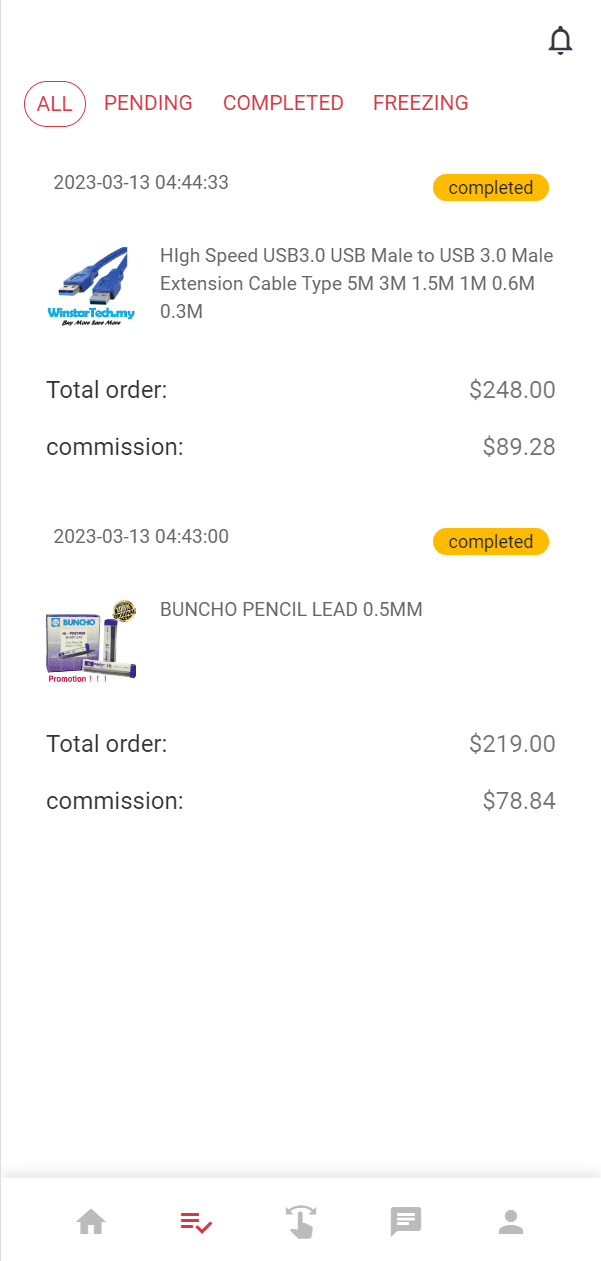Go to the home tab
The height and width of the screenshot is (1261, 601).
click(91, 1221)
